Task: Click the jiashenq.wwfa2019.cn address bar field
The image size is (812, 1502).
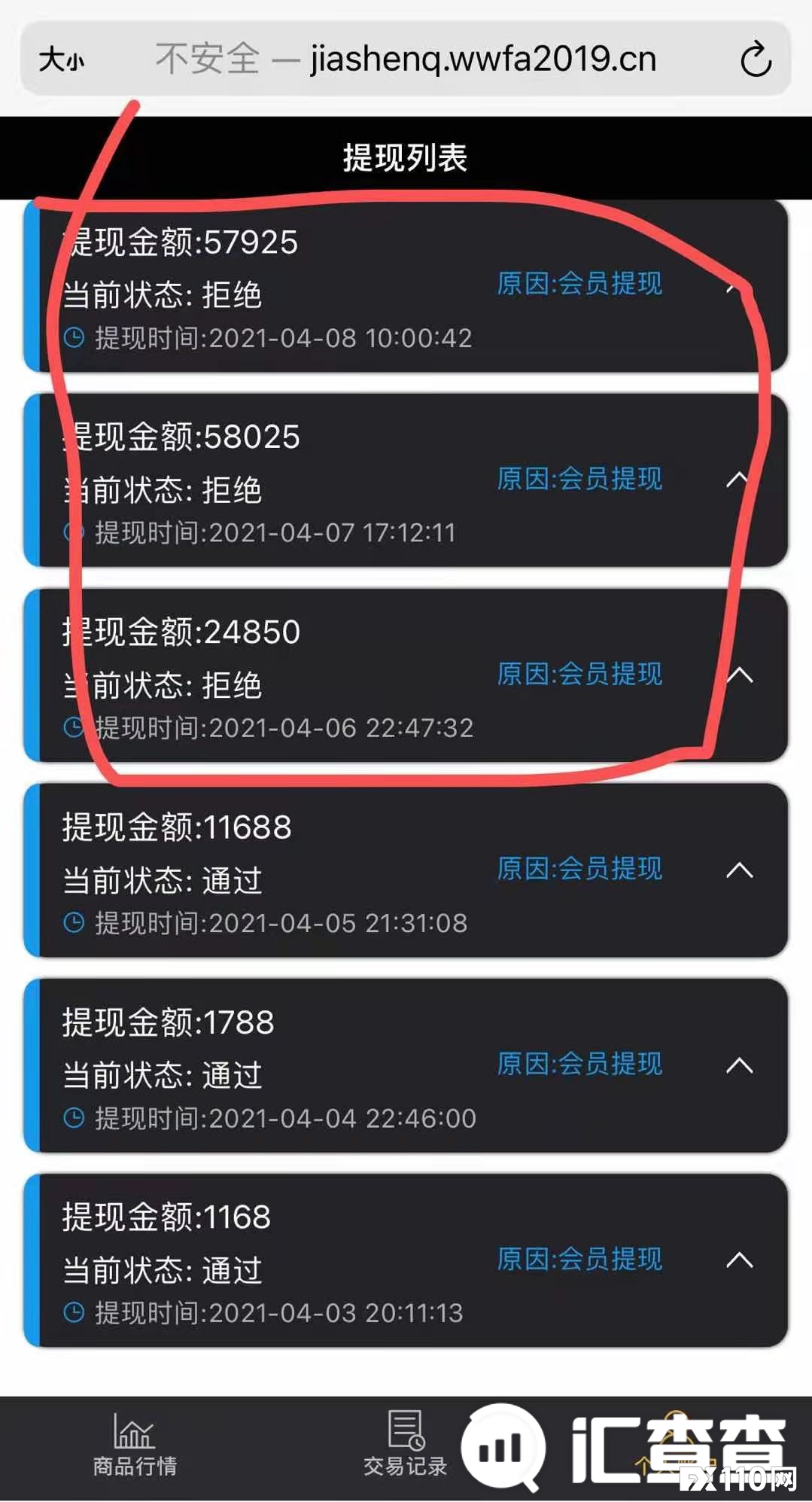Action: point(482,59)
